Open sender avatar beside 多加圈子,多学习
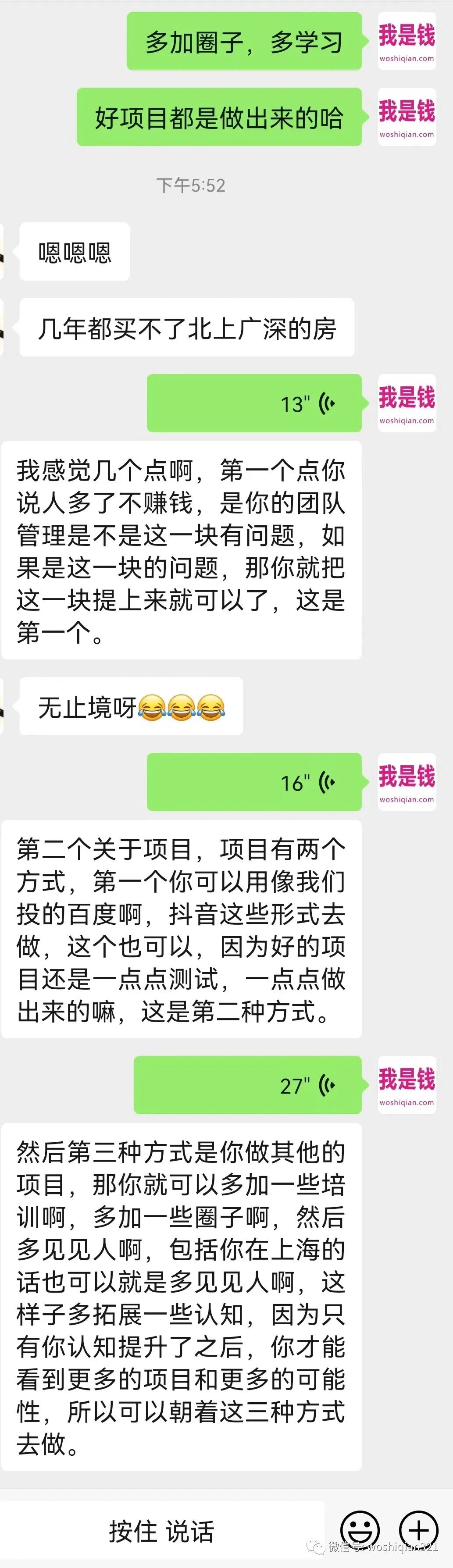 [x=407, y=41]
